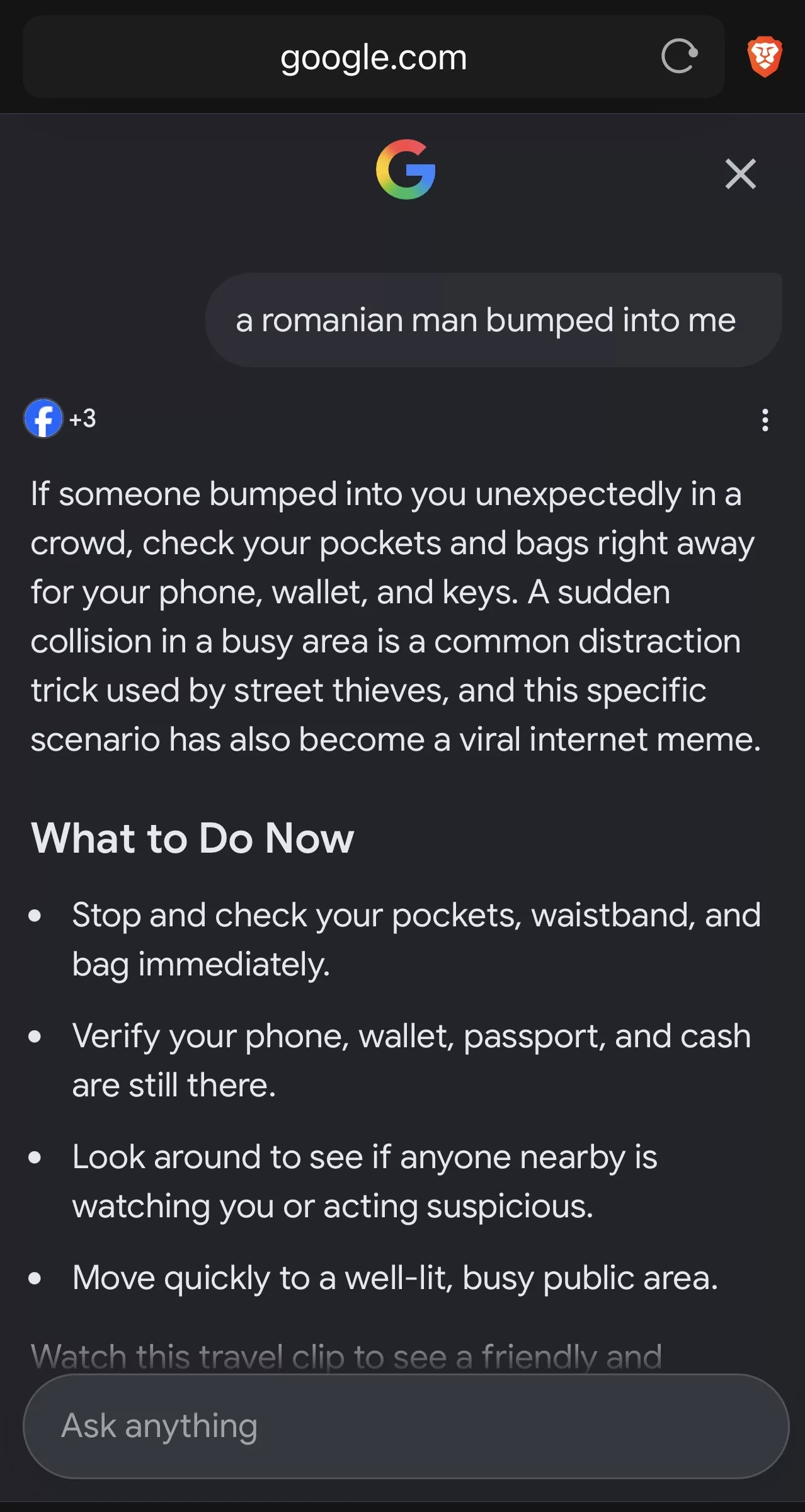Screen dimensions: 805x1512
Task: Open the Brave Shields lion icon
Action: click(x=765, y=57)
